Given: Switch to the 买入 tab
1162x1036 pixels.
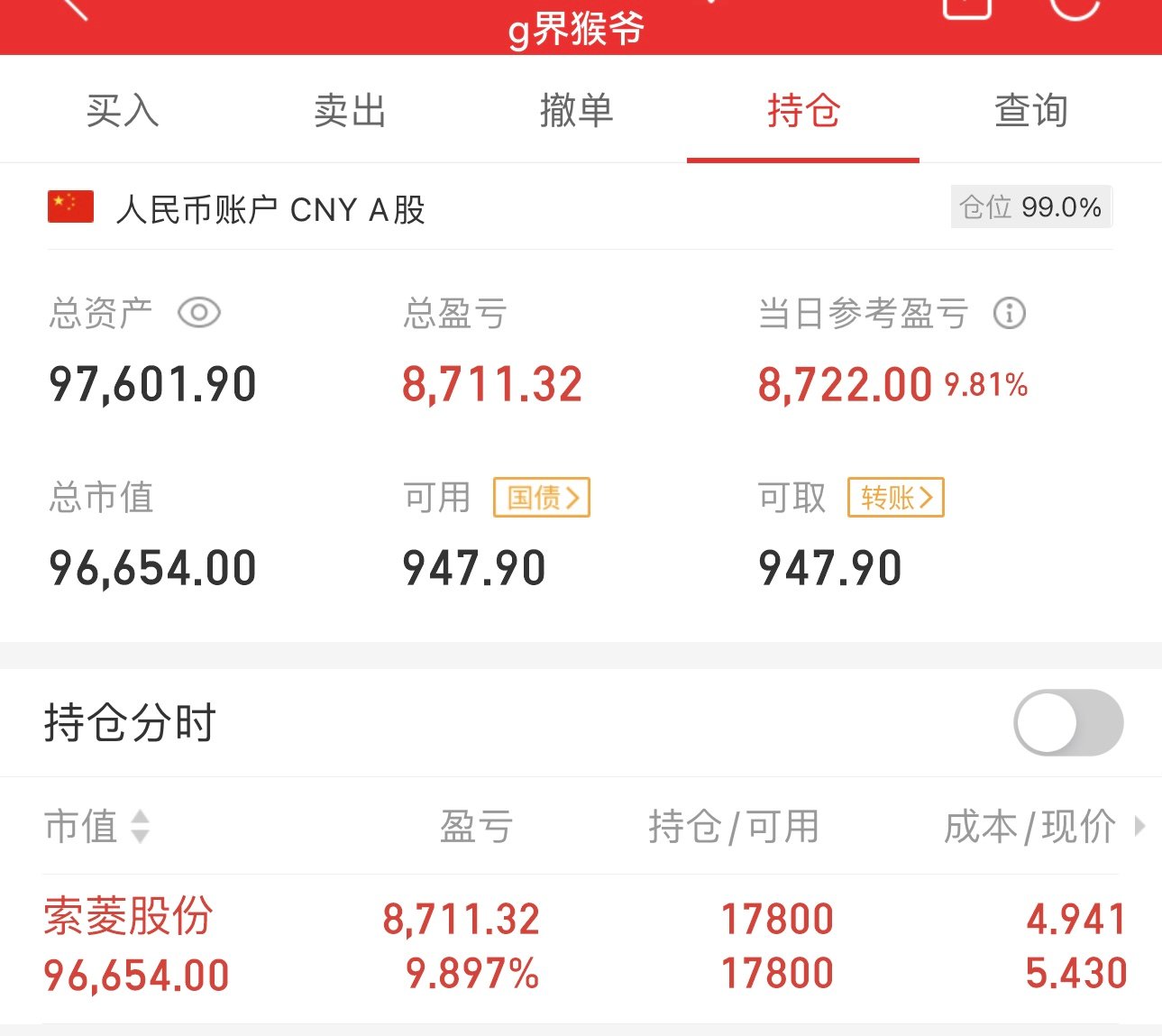Looking at the screenshot, I should tap(123, 111).
